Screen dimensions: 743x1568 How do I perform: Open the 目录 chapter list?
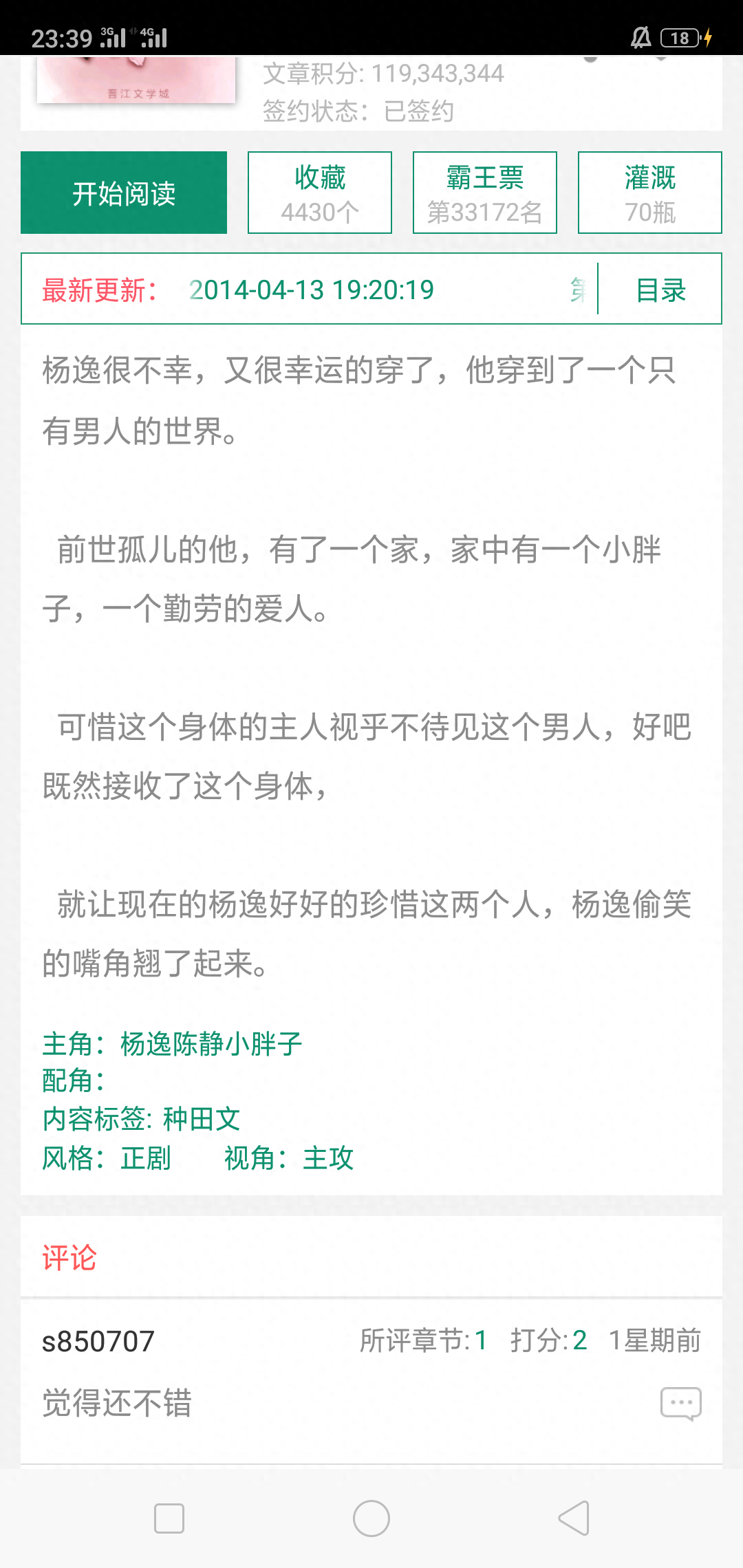click(x=660, y=290)
